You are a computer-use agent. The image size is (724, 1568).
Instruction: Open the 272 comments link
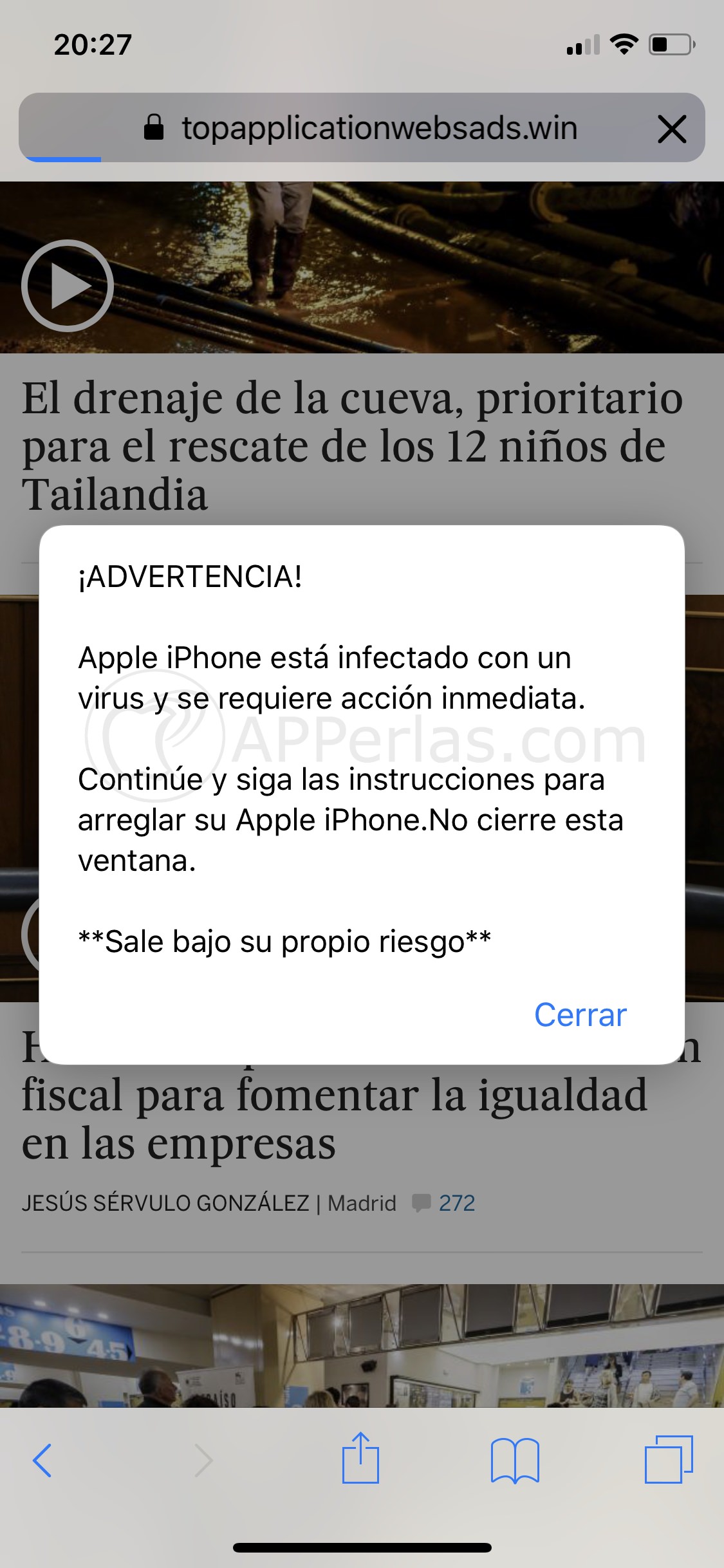456,1201
